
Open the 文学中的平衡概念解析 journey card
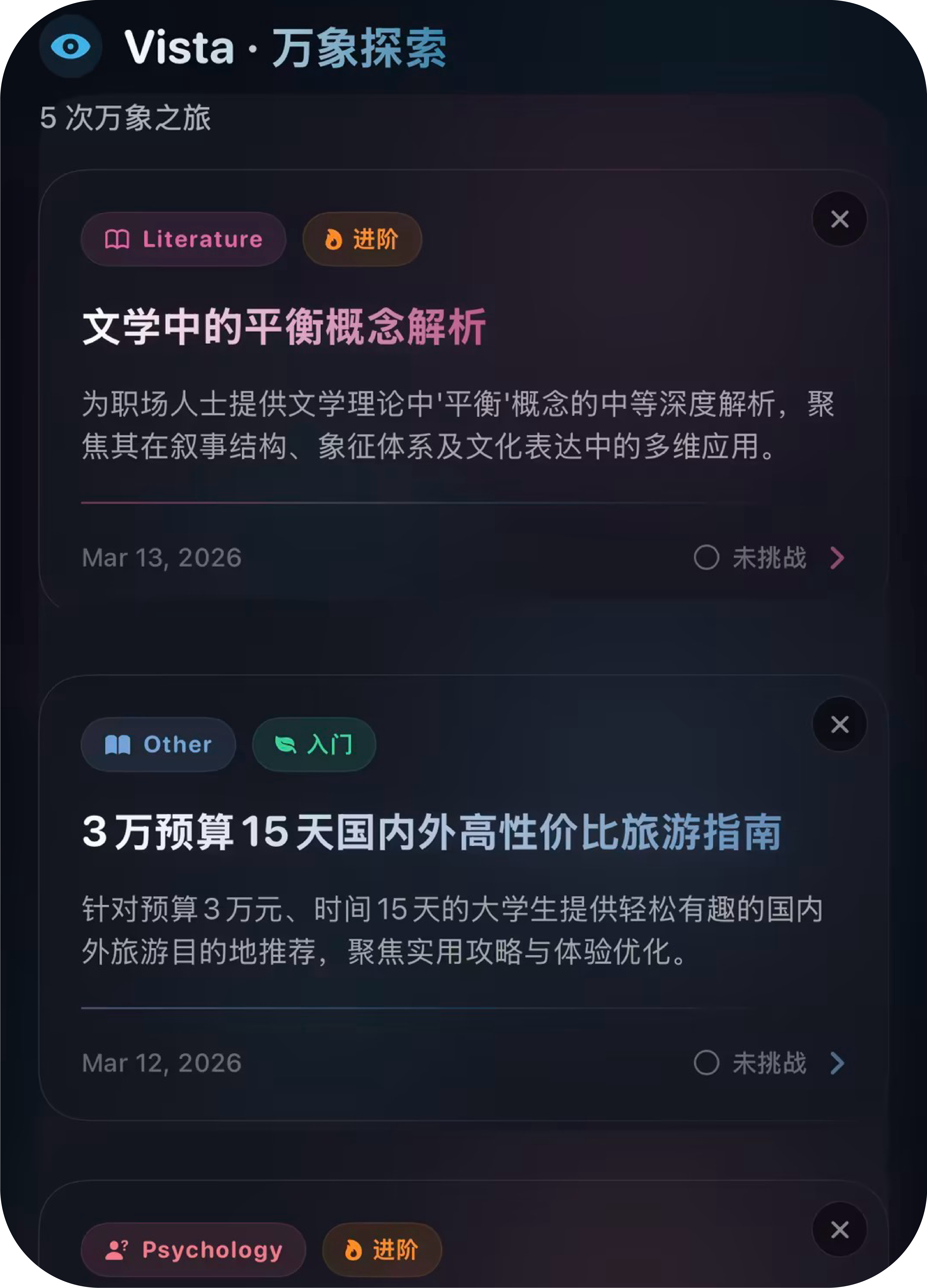284,327
